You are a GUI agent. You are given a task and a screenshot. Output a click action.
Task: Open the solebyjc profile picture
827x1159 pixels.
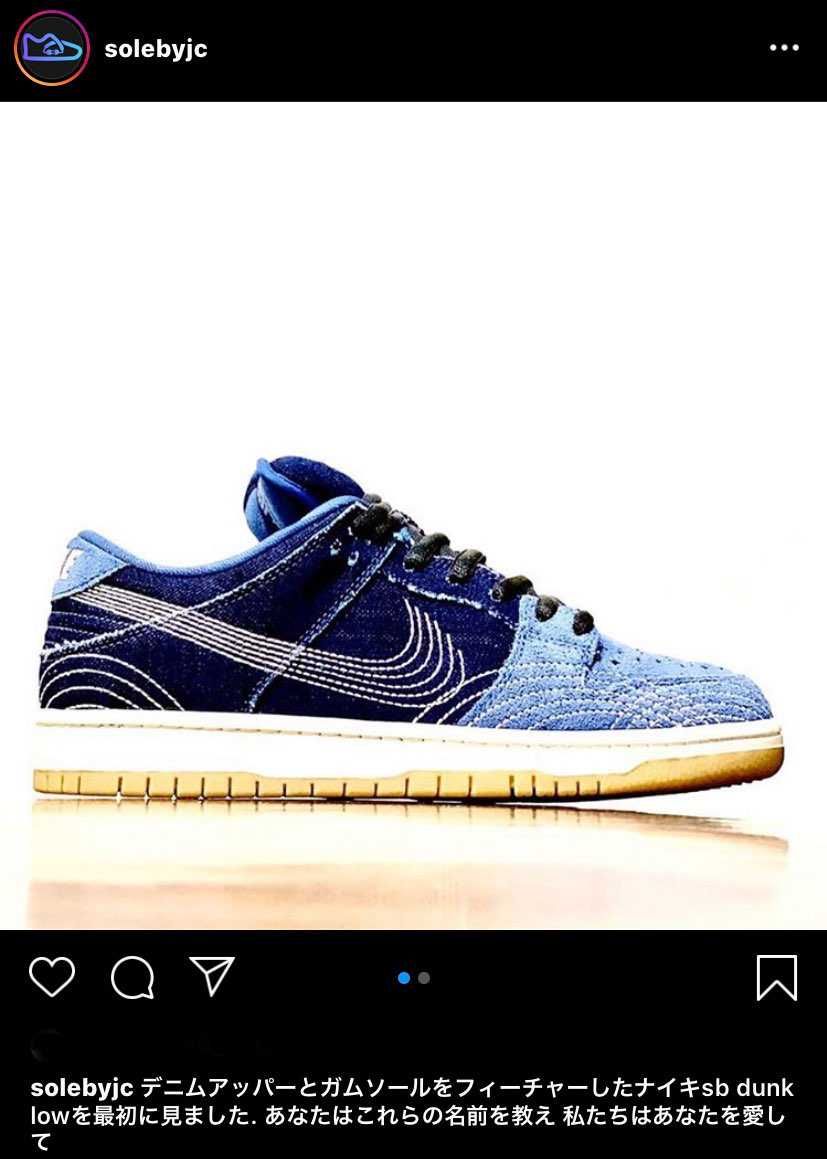pyautogui.click(x=52, y=48)
